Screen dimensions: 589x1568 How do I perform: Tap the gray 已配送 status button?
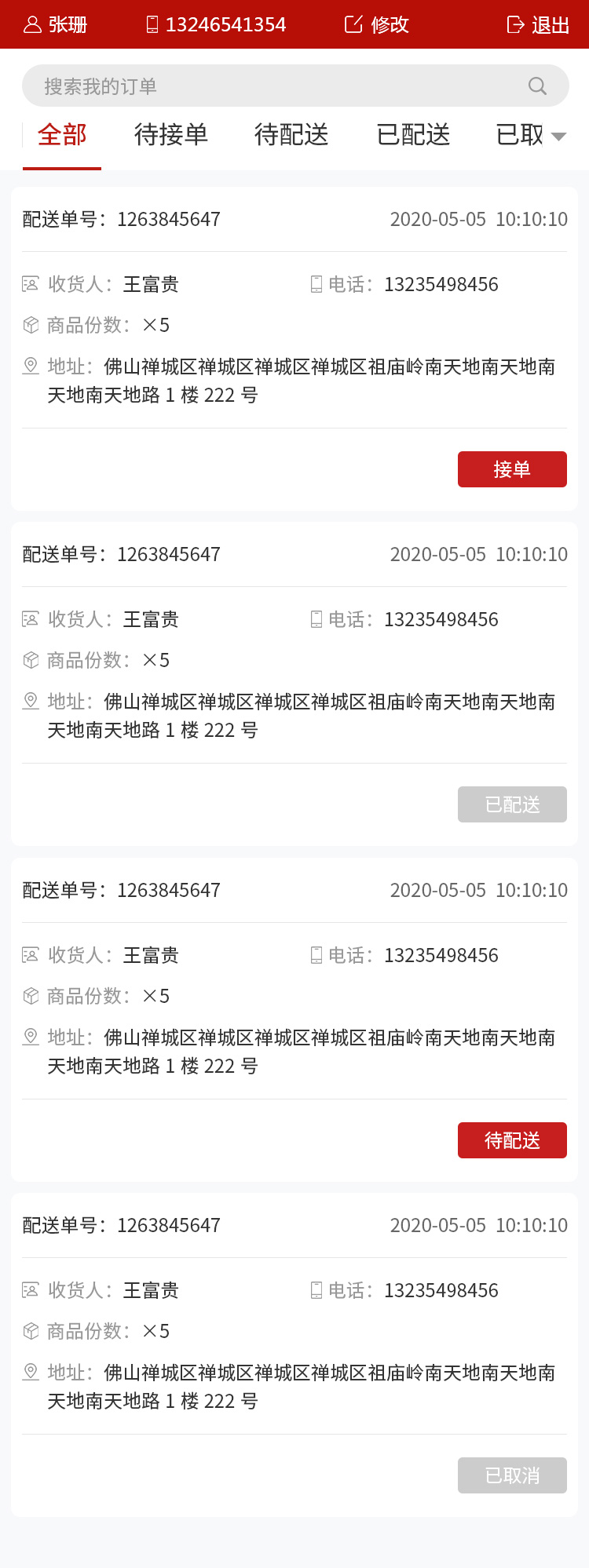512,804
